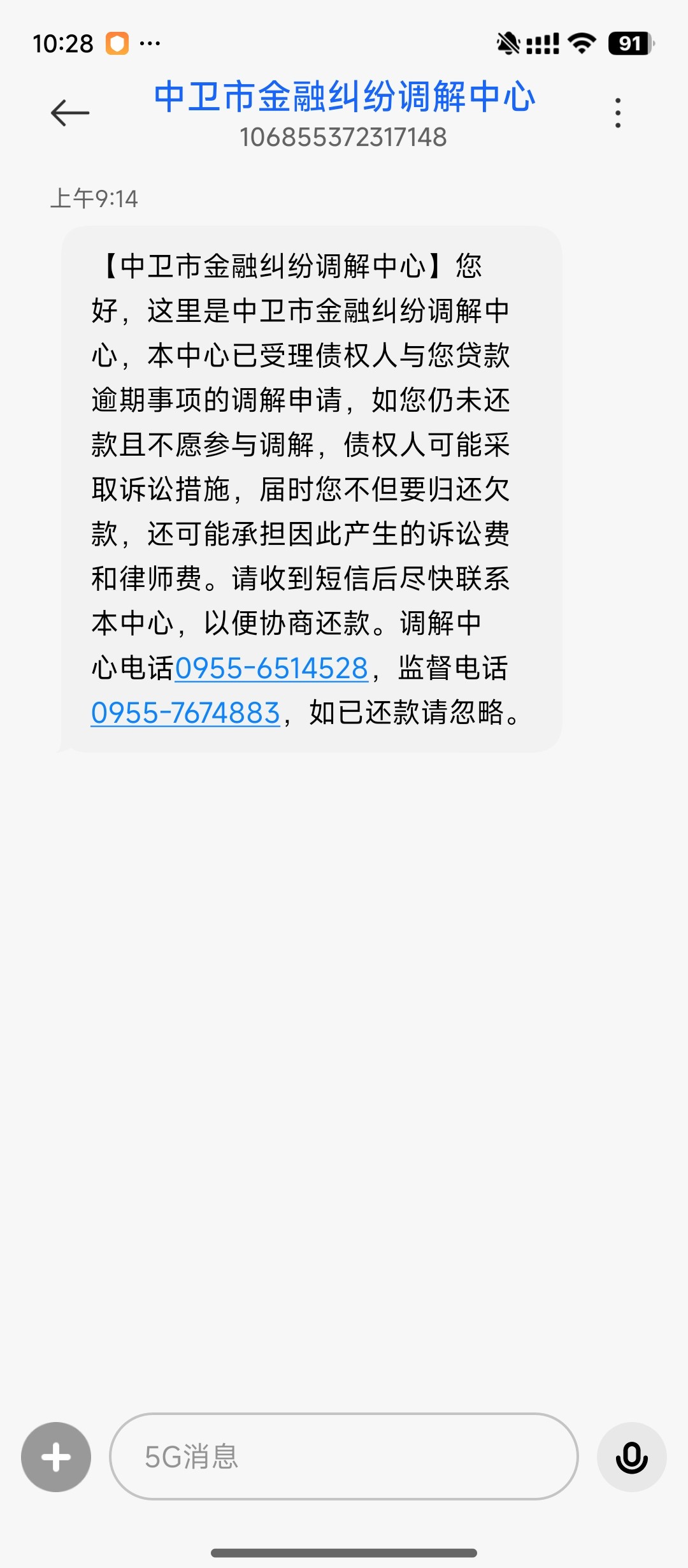
Task: Focus the 5G消息 message input field
Action: (344, 1456)
